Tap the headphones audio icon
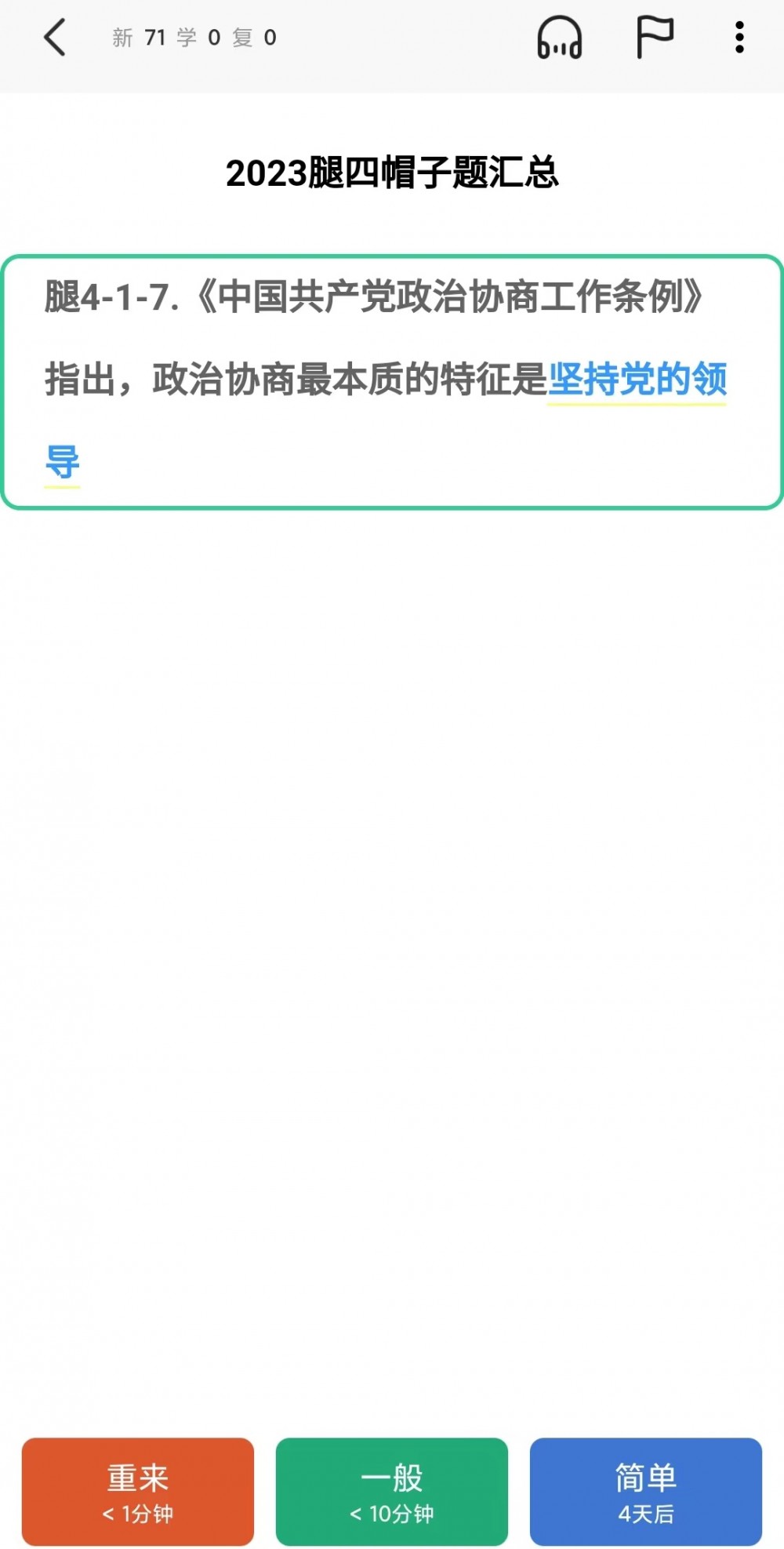 coord(559,38)
